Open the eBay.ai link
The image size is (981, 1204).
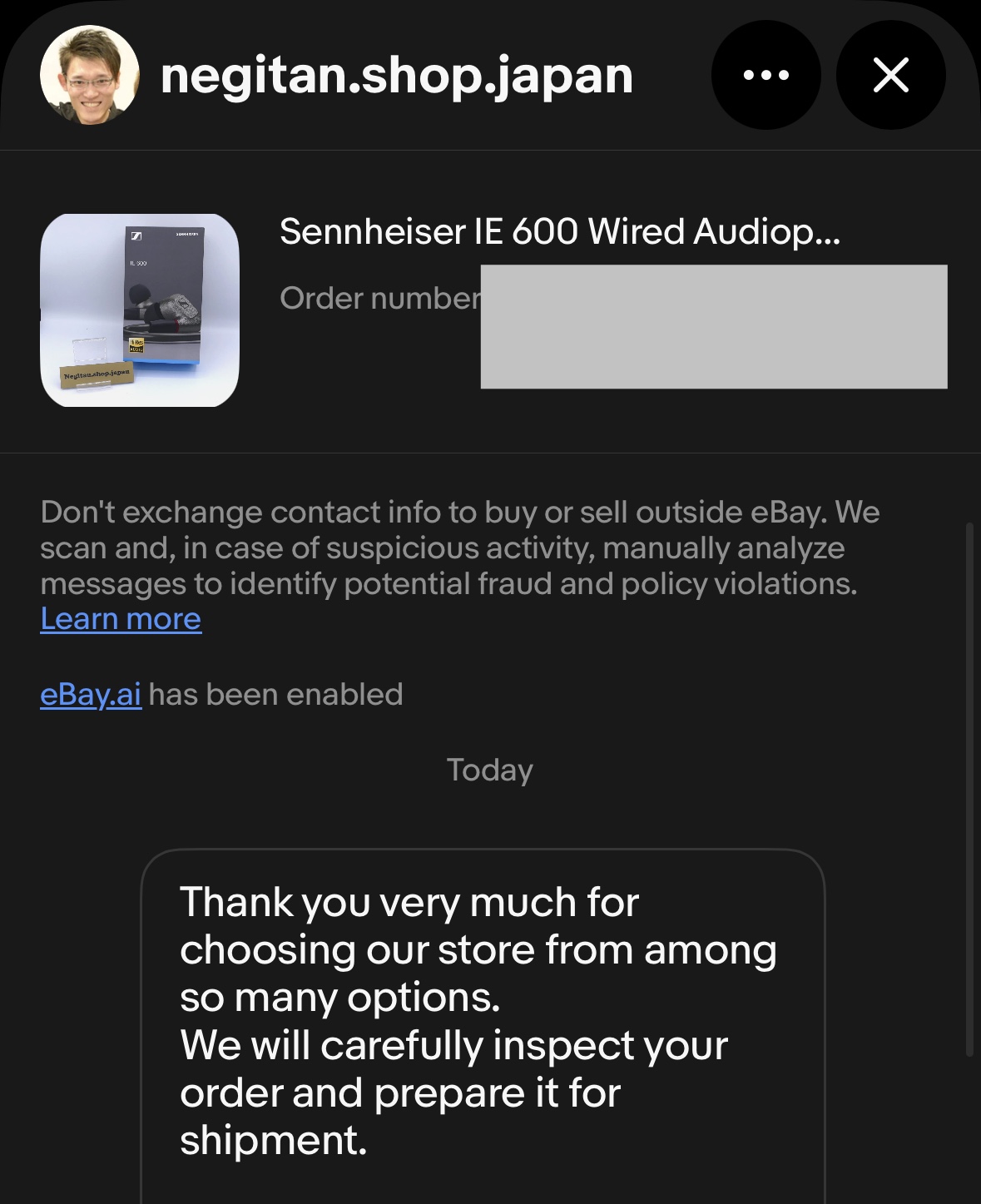[x=91, y=694]
